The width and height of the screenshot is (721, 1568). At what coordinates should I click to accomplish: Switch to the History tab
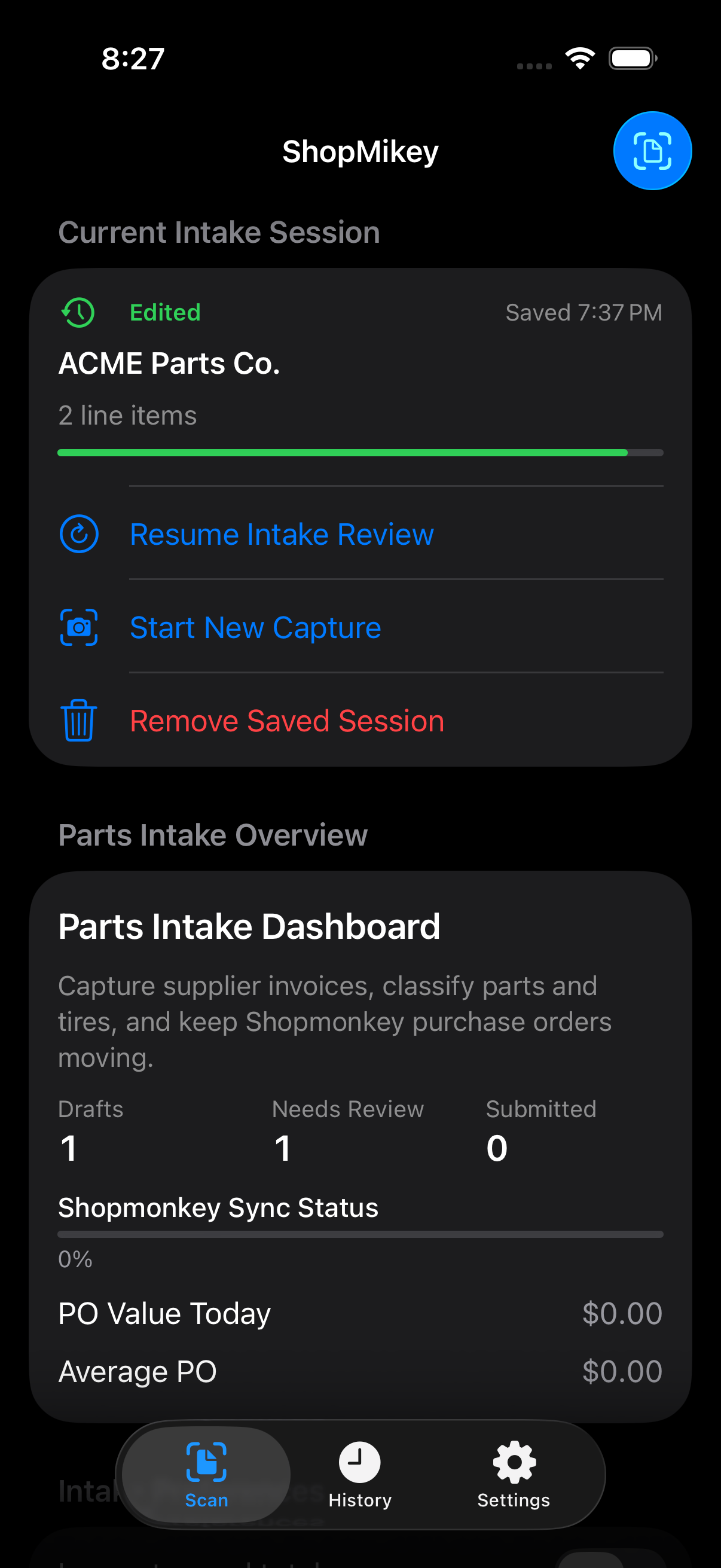point(359,1476)
